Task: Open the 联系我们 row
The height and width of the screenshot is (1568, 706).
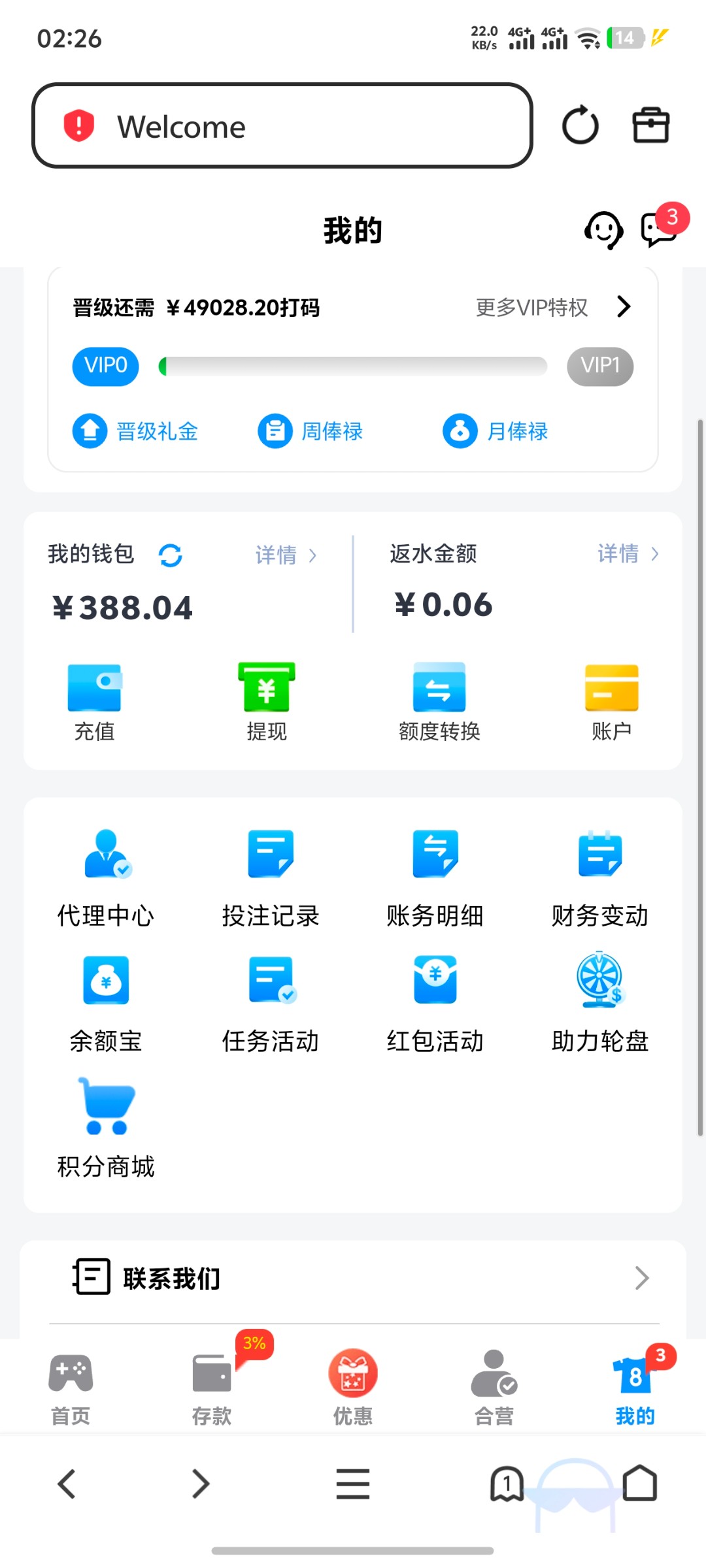Action: 353,1278
